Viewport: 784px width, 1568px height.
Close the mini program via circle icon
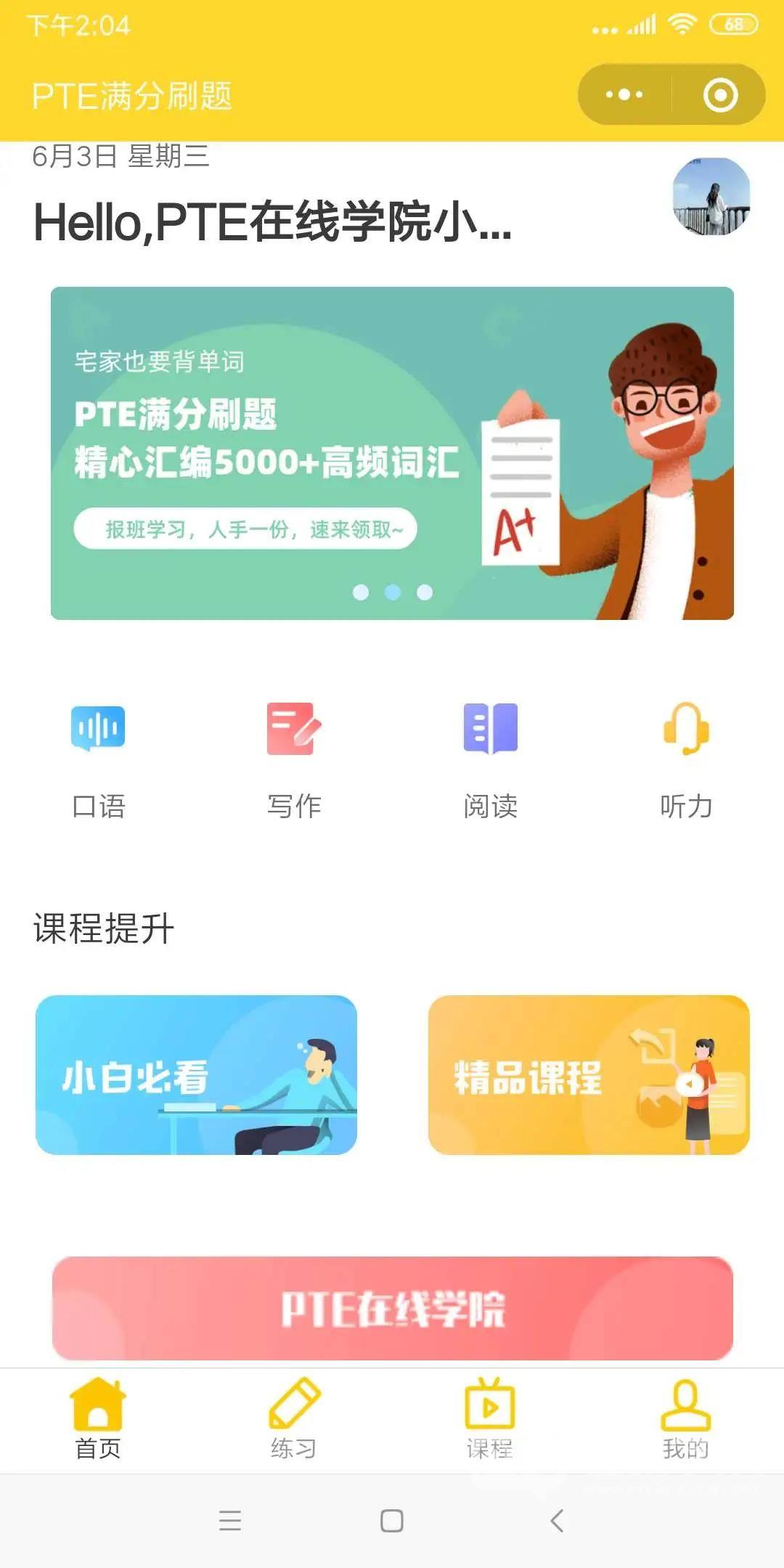pyautogui.click(x=720, y=95)
